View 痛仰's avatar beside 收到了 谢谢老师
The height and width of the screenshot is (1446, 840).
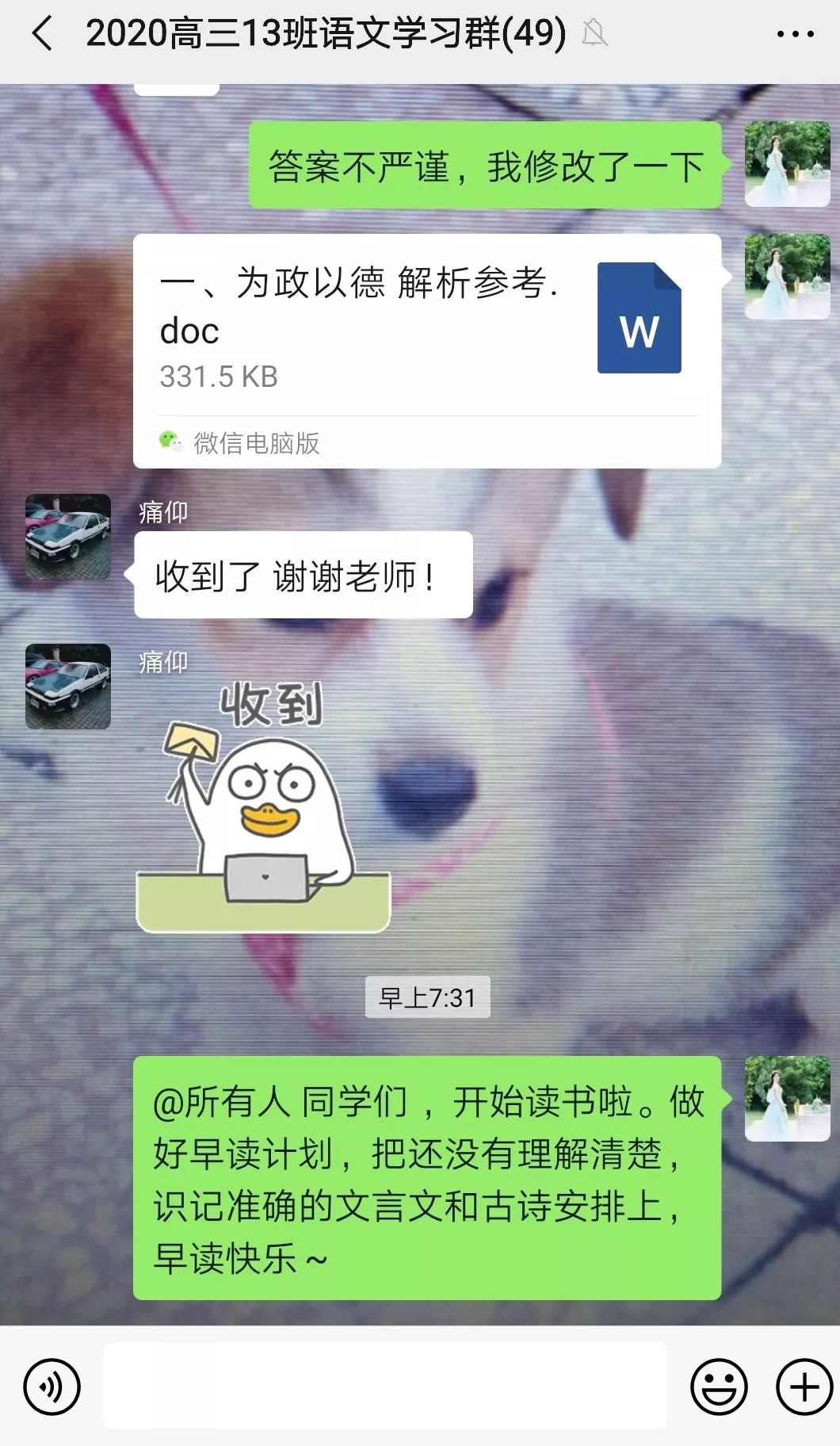pyautogui.click(x=68, y=537)
